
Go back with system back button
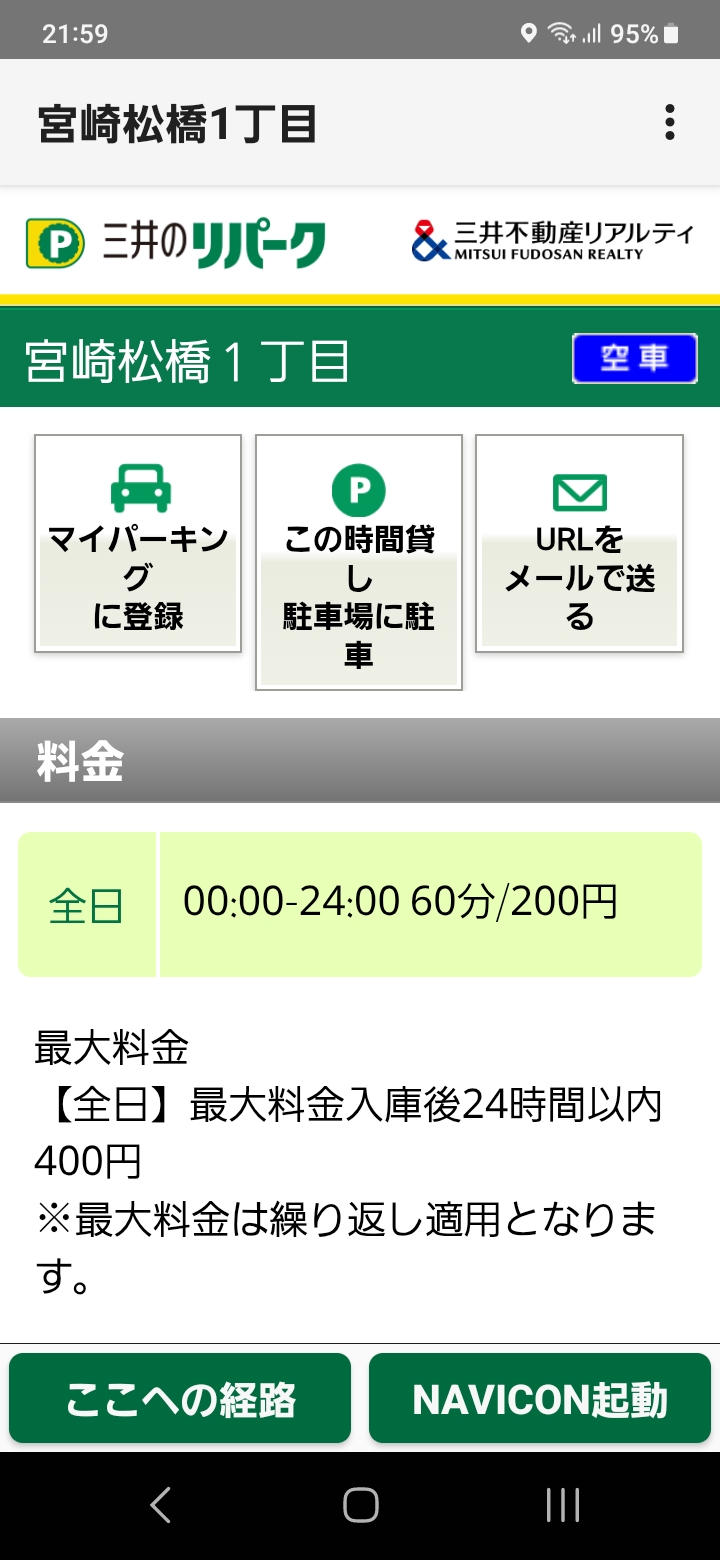pyautogui.click(x=160, y=1504)
